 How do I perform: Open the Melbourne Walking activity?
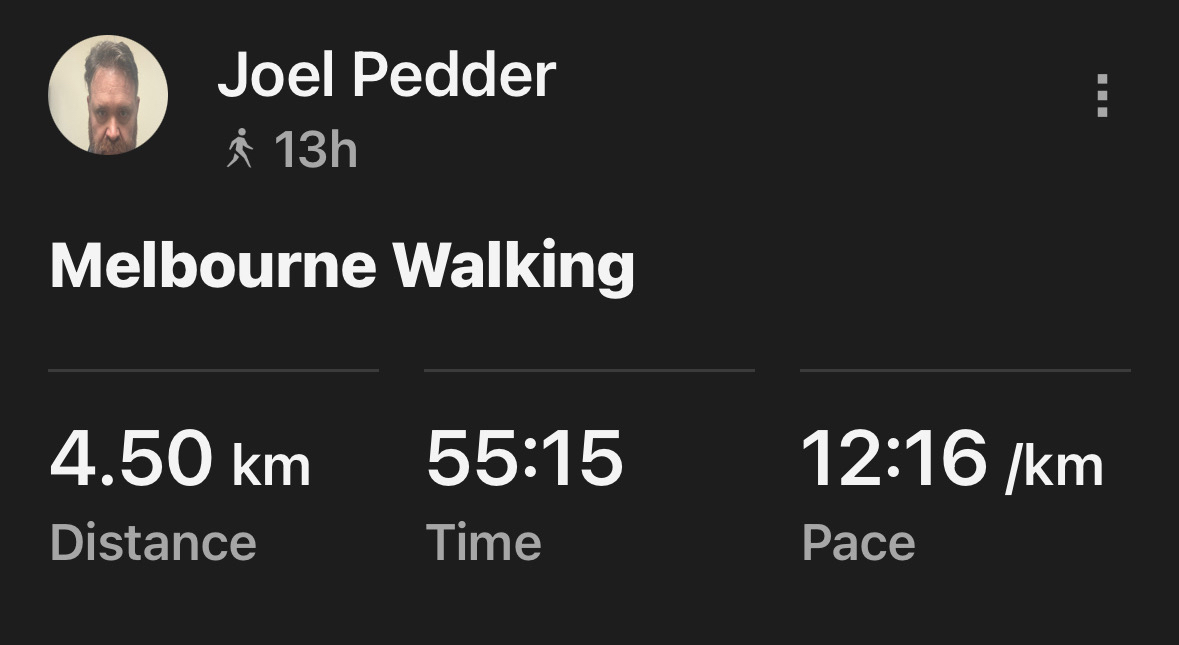point(342,266)
